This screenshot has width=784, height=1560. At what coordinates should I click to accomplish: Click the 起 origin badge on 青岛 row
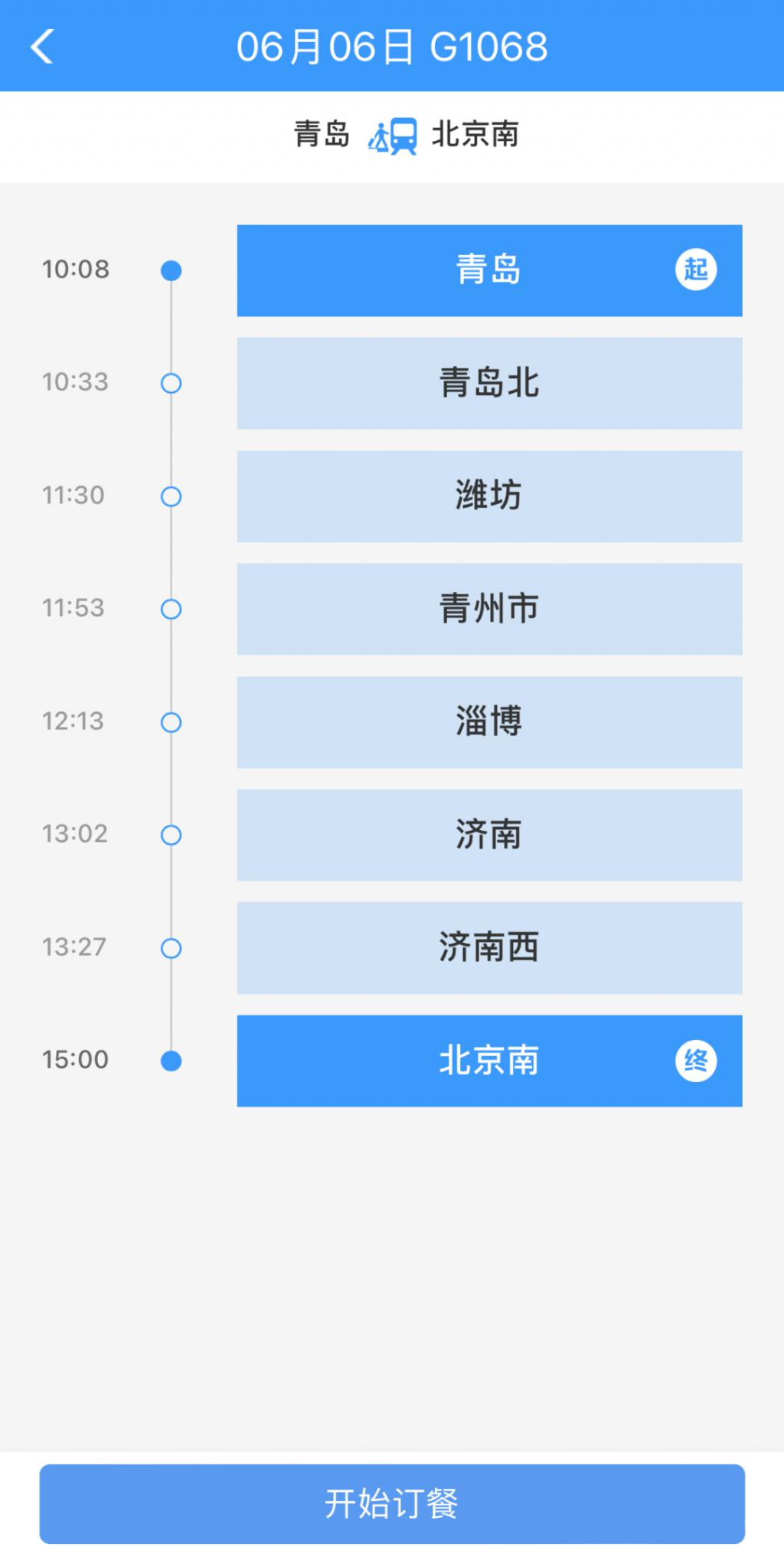pyautogui.click(x=697, y=270)
